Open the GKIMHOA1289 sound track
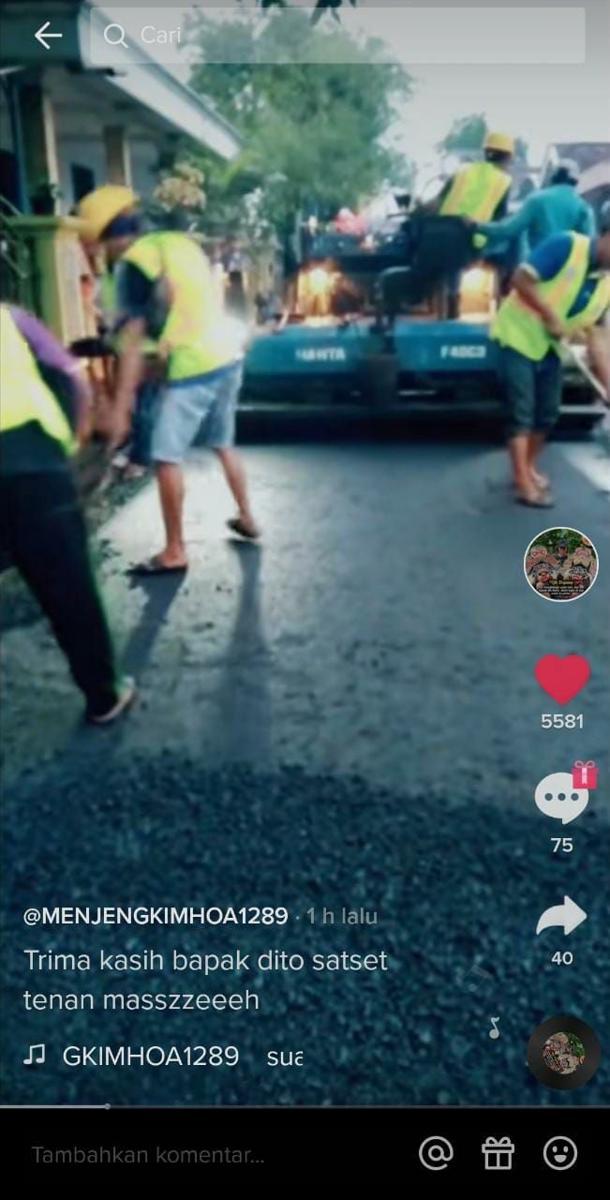The image size is (610, 1200). point(150,1056)
